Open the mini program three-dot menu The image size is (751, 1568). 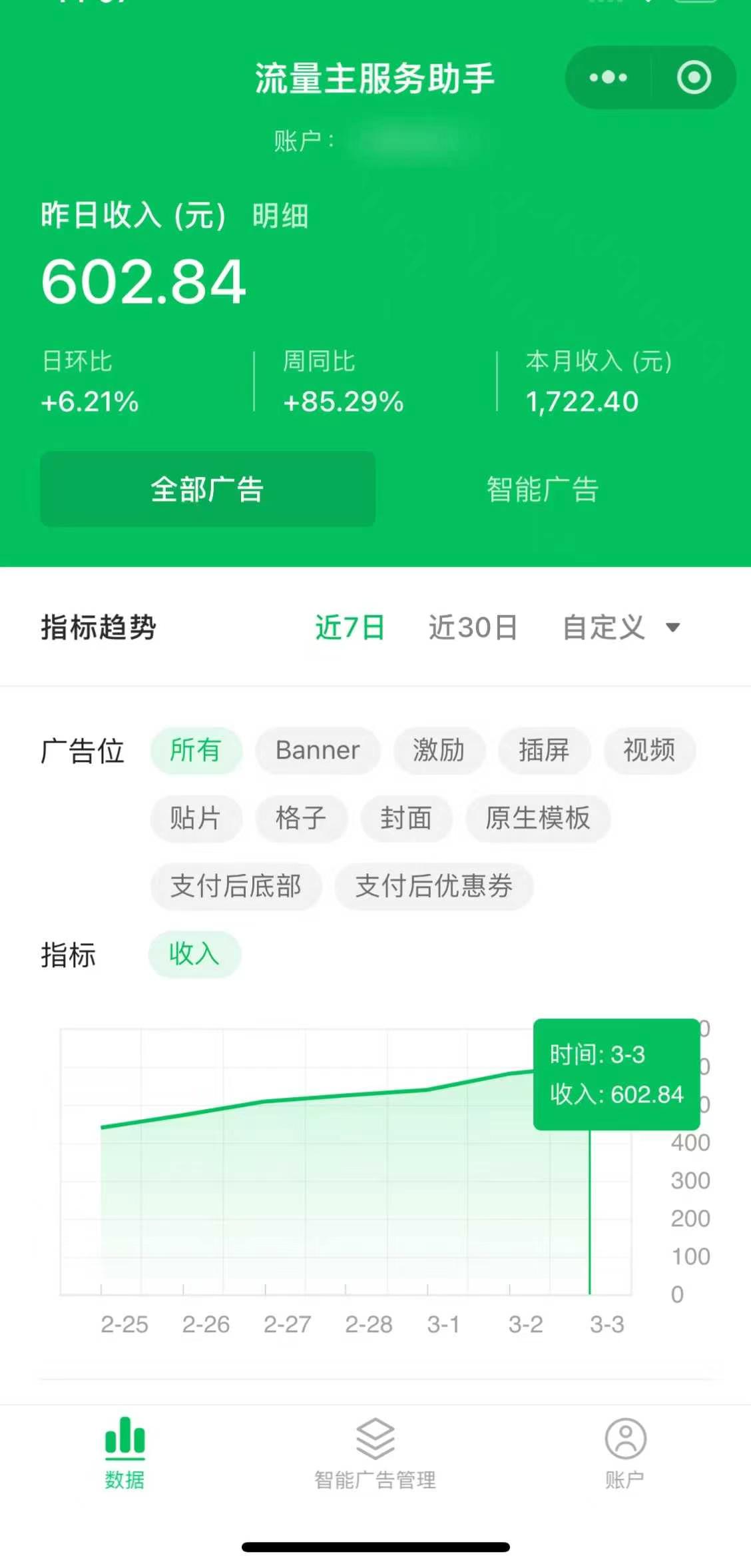click(608, 78)
